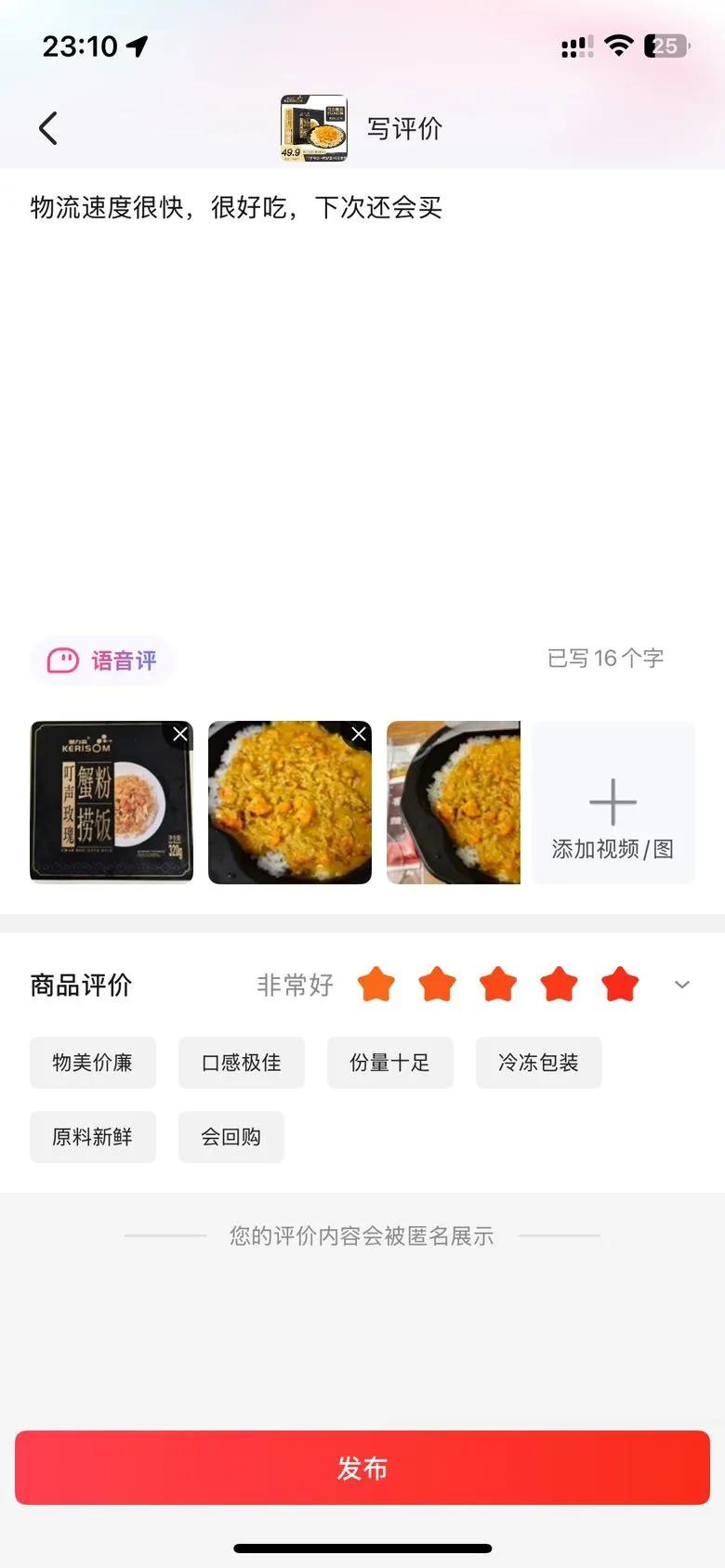
Task: Remove the 蟹粉捞饭 package photo
Action: click(x=180, y=735)
